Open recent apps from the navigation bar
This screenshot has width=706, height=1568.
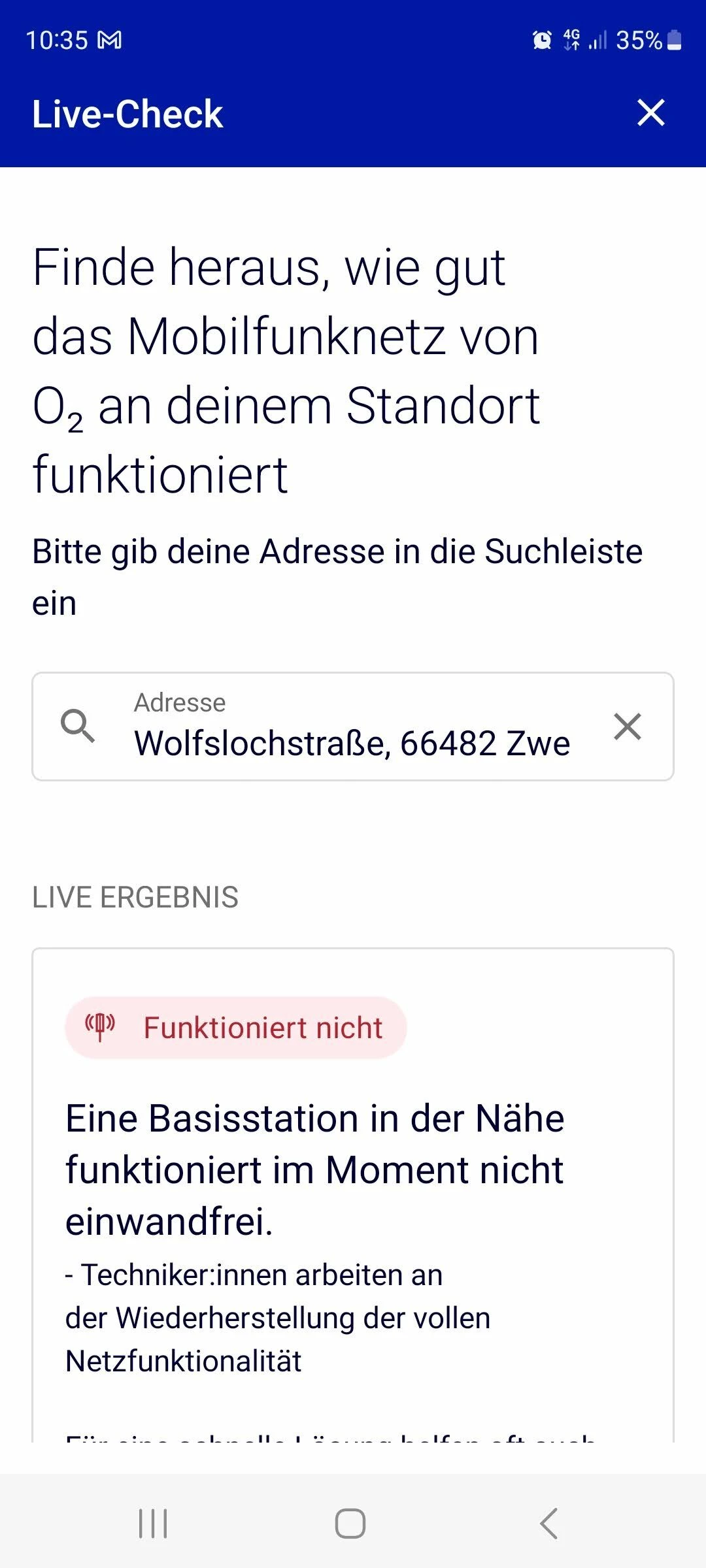tap(154, 1524)
